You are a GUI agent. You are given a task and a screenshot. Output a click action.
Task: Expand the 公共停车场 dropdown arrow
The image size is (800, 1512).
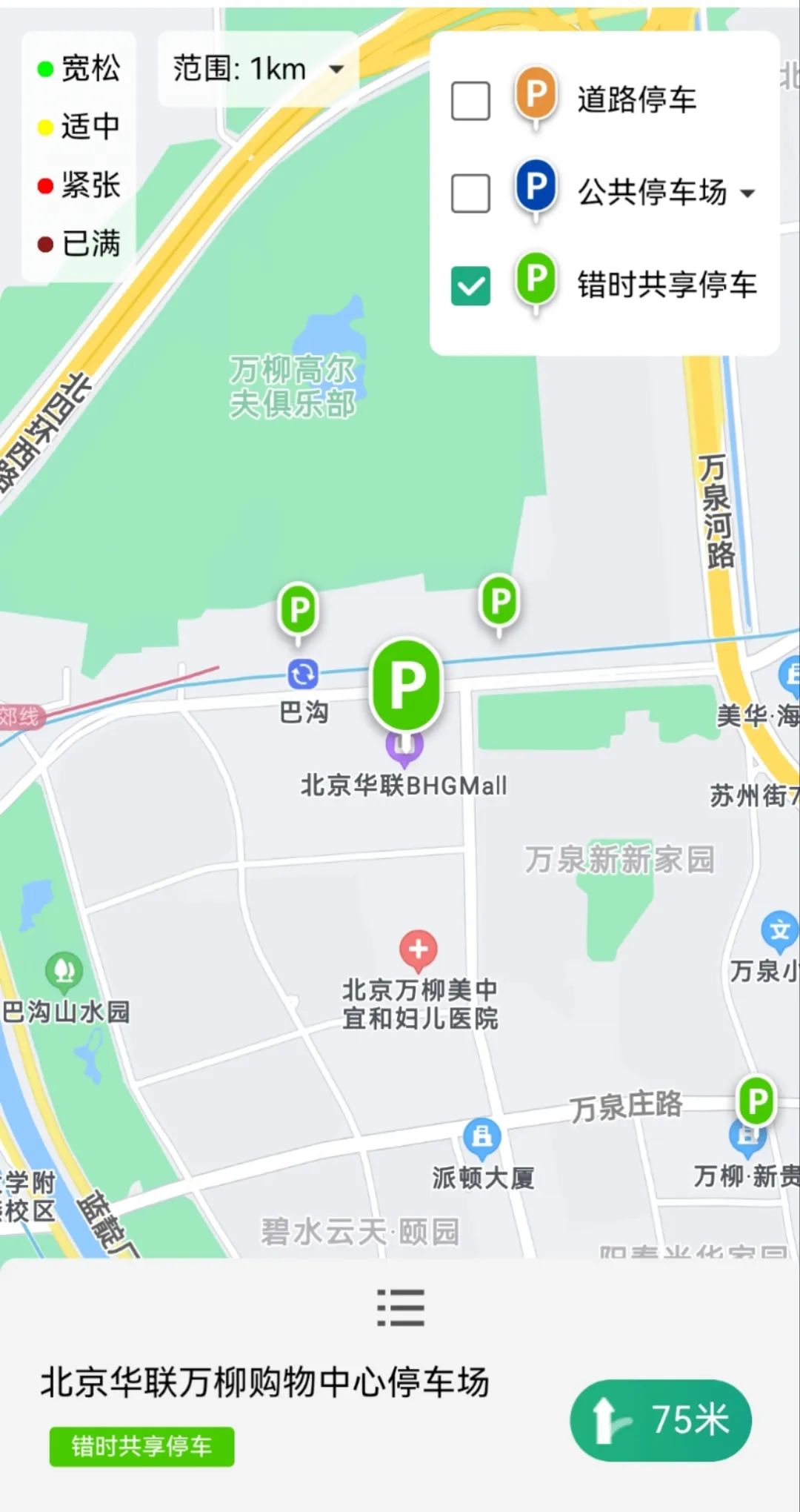click(748, 193)
